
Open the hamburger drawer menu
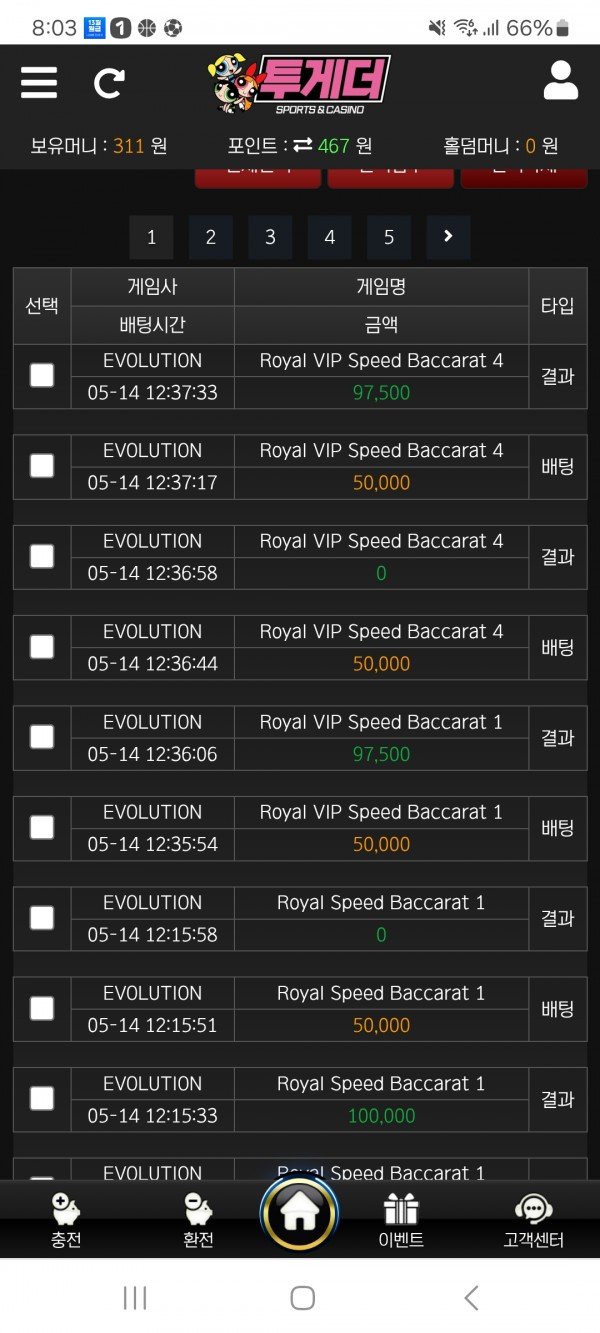click(x=39, y=81)
